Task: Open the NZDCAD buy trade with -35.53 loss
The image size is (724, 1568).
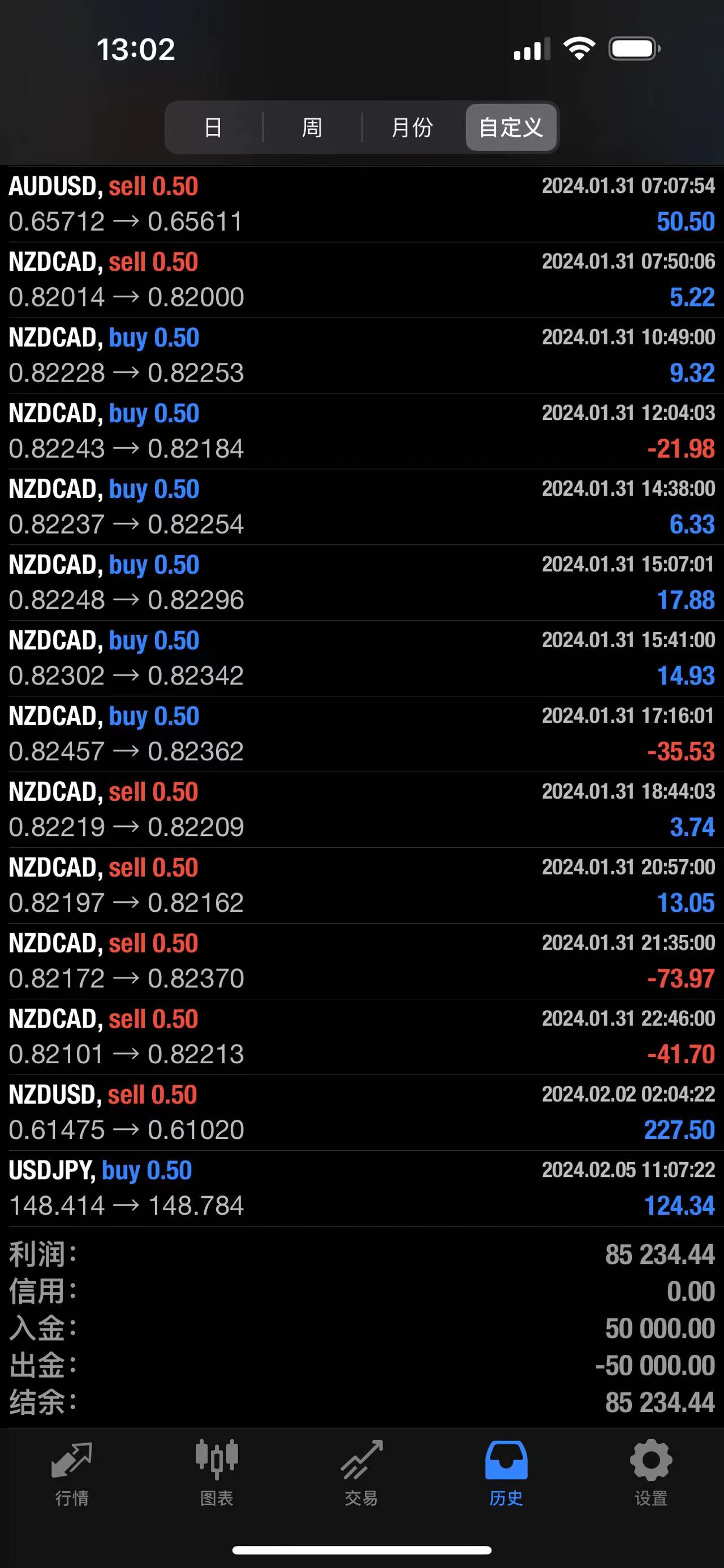Action: pyautogui.click(x=361, y=734)
